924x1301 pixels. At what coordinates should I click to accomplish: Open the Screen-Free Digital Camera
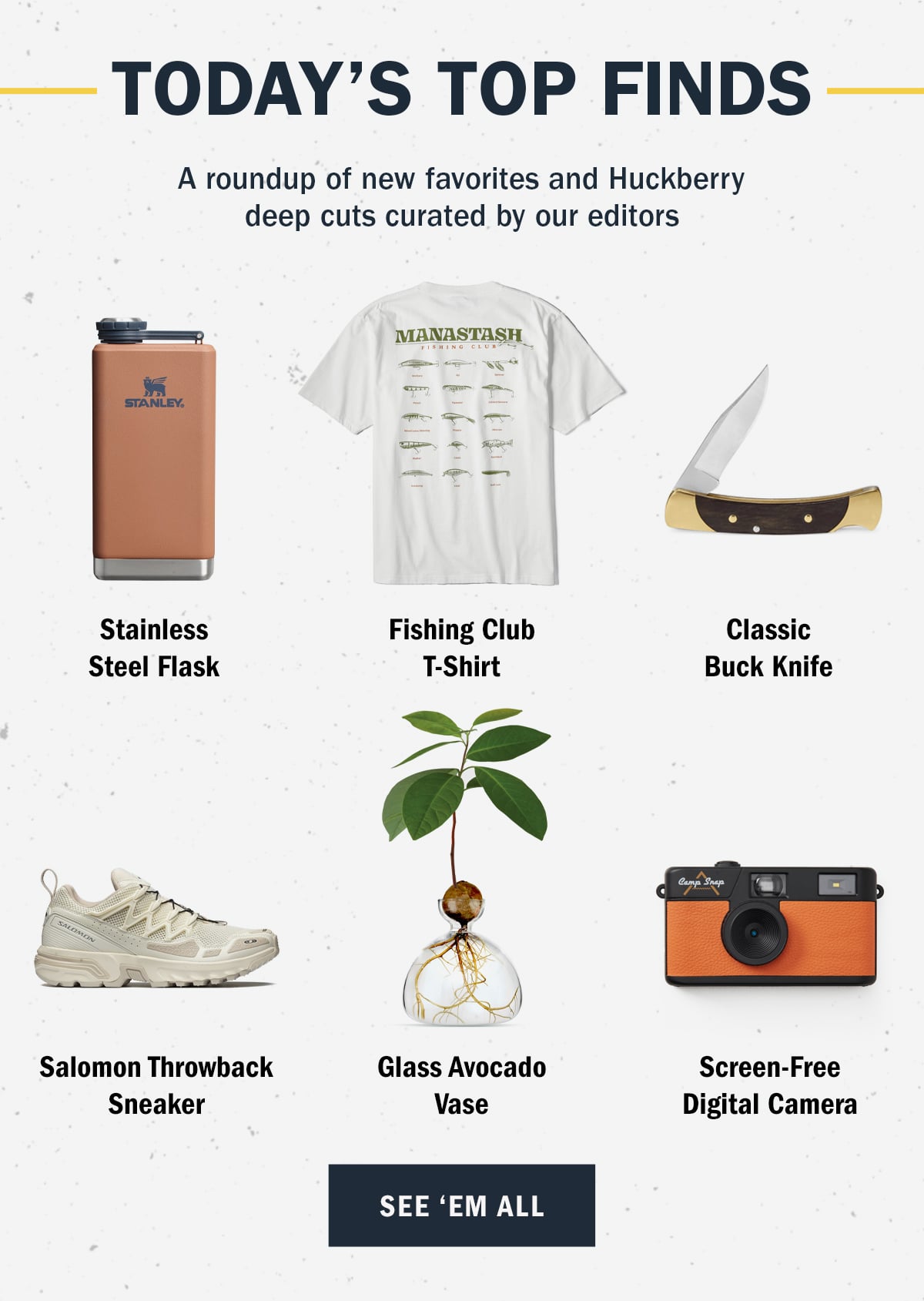pos(770,924)
